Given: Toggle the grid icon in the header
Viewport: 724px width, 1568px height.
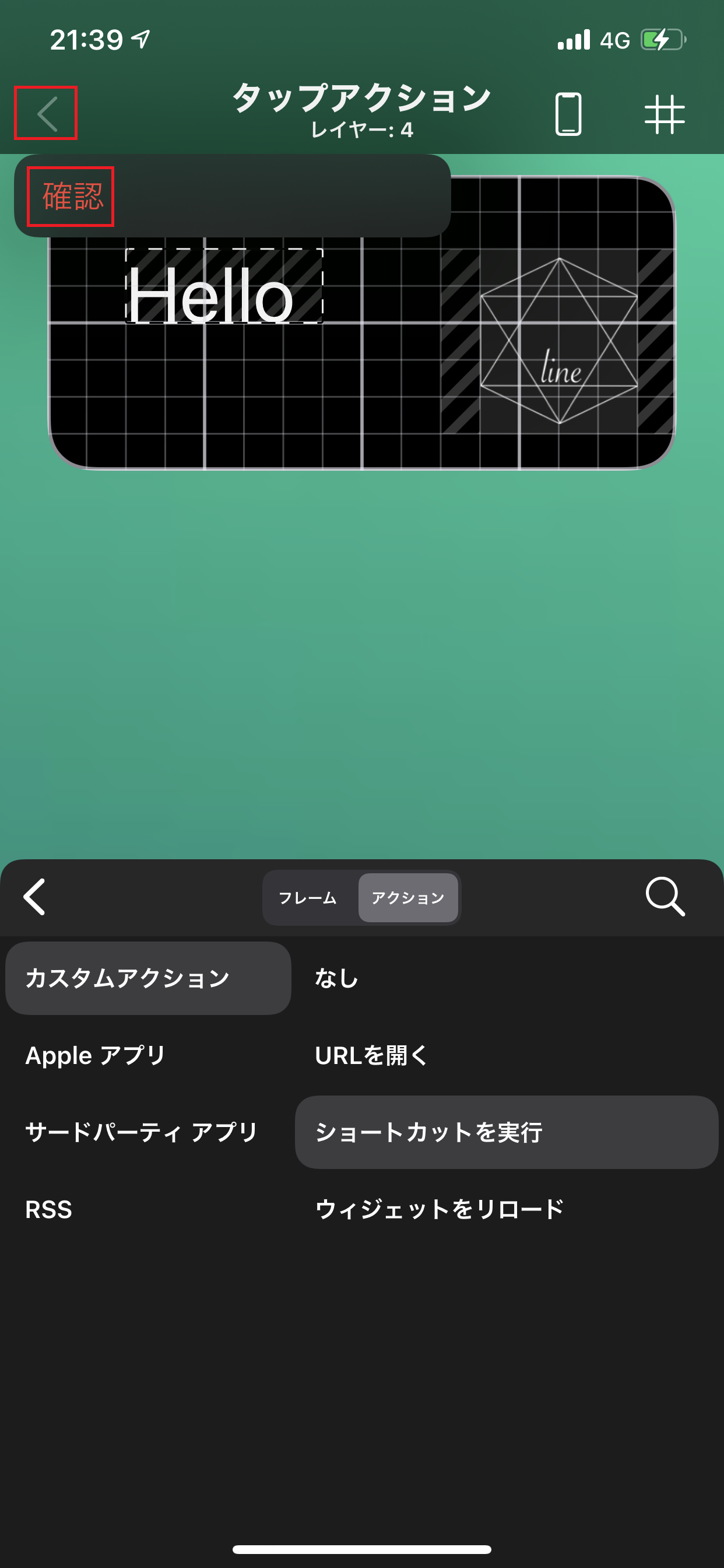Looking at the screenshot, I should 664,114.
